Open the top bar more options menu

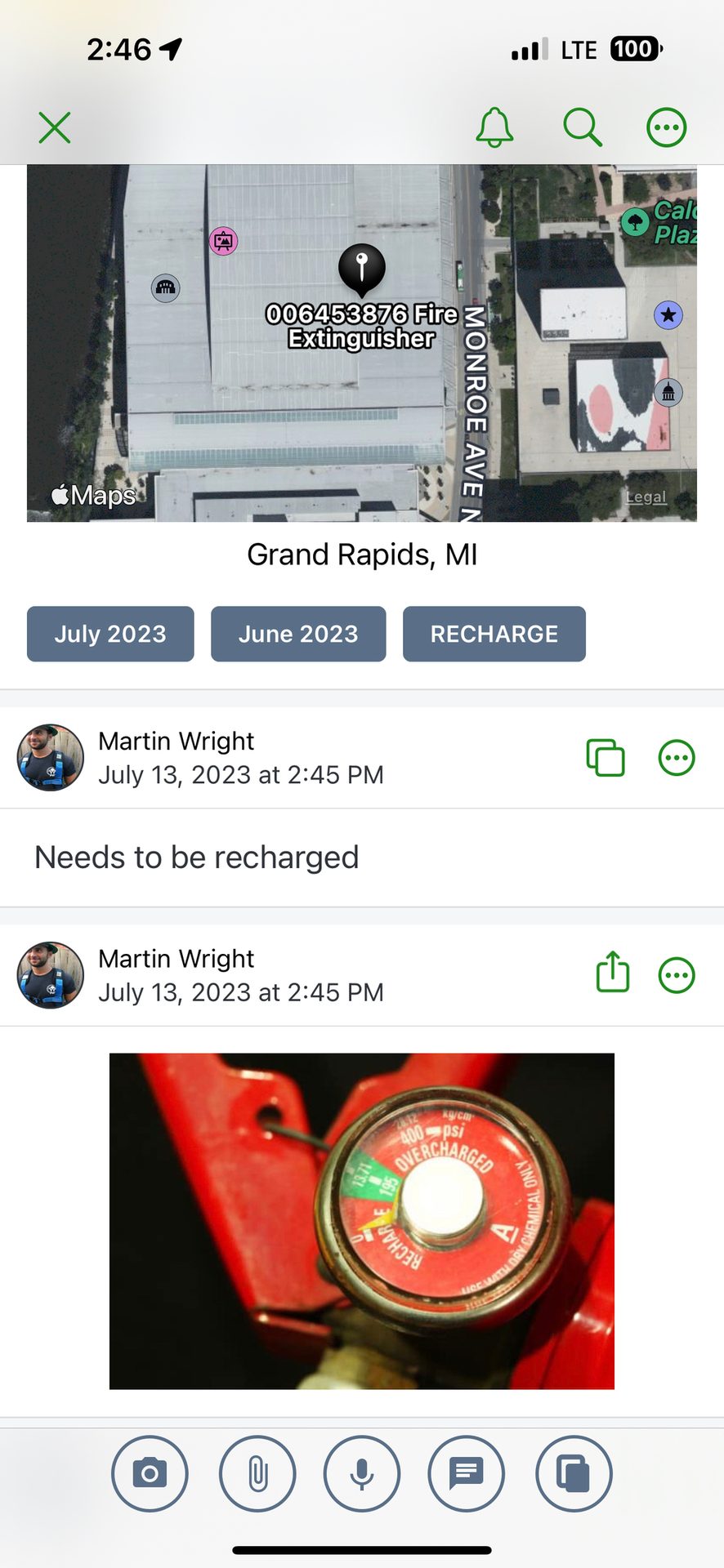[x=667, y=128]
